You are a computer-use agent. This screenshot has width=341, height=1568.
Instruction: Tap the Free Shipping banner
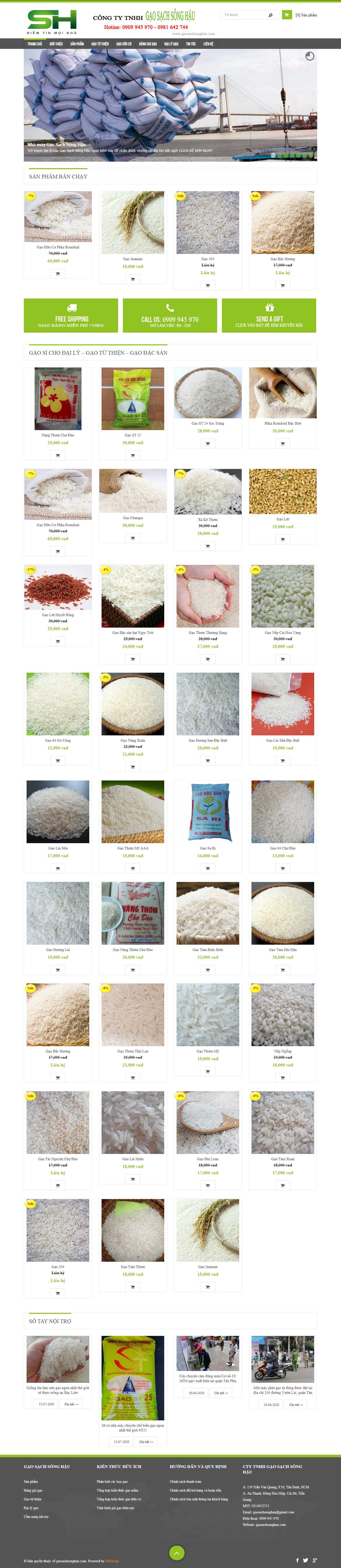pyautogui.click(x=71, y=315)
